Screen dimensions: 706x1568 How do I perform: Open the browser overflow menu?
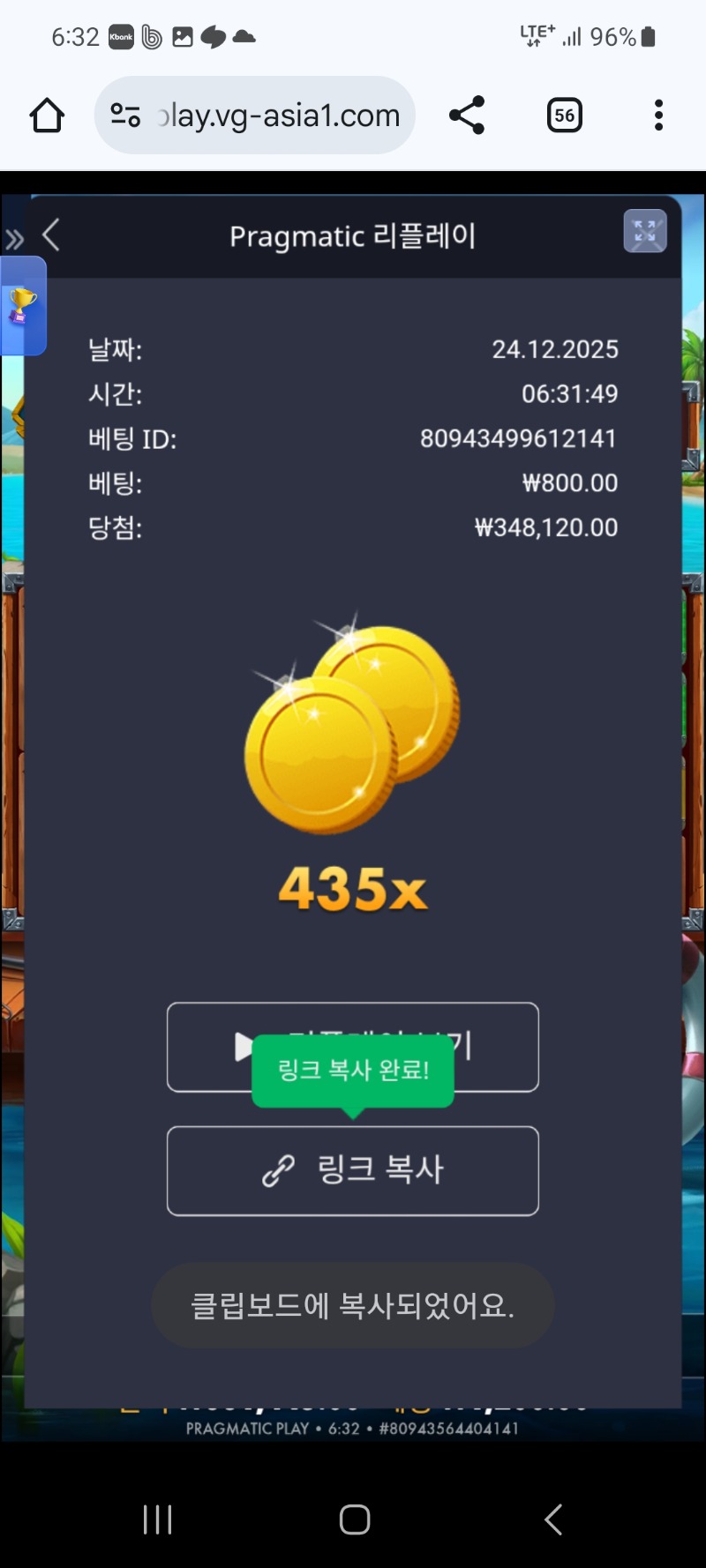pyautogui.click(x=658, y=116)
